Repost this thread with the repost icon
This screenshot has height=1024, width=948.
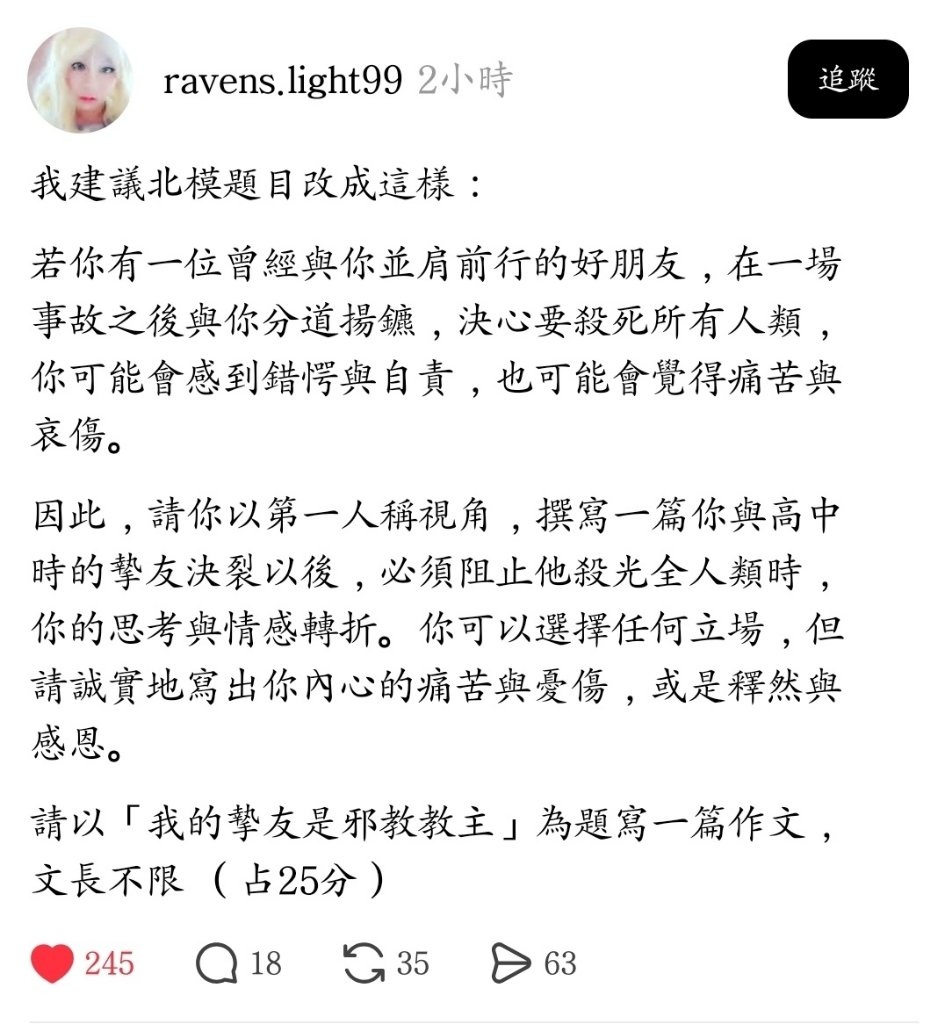coord(363,963)
